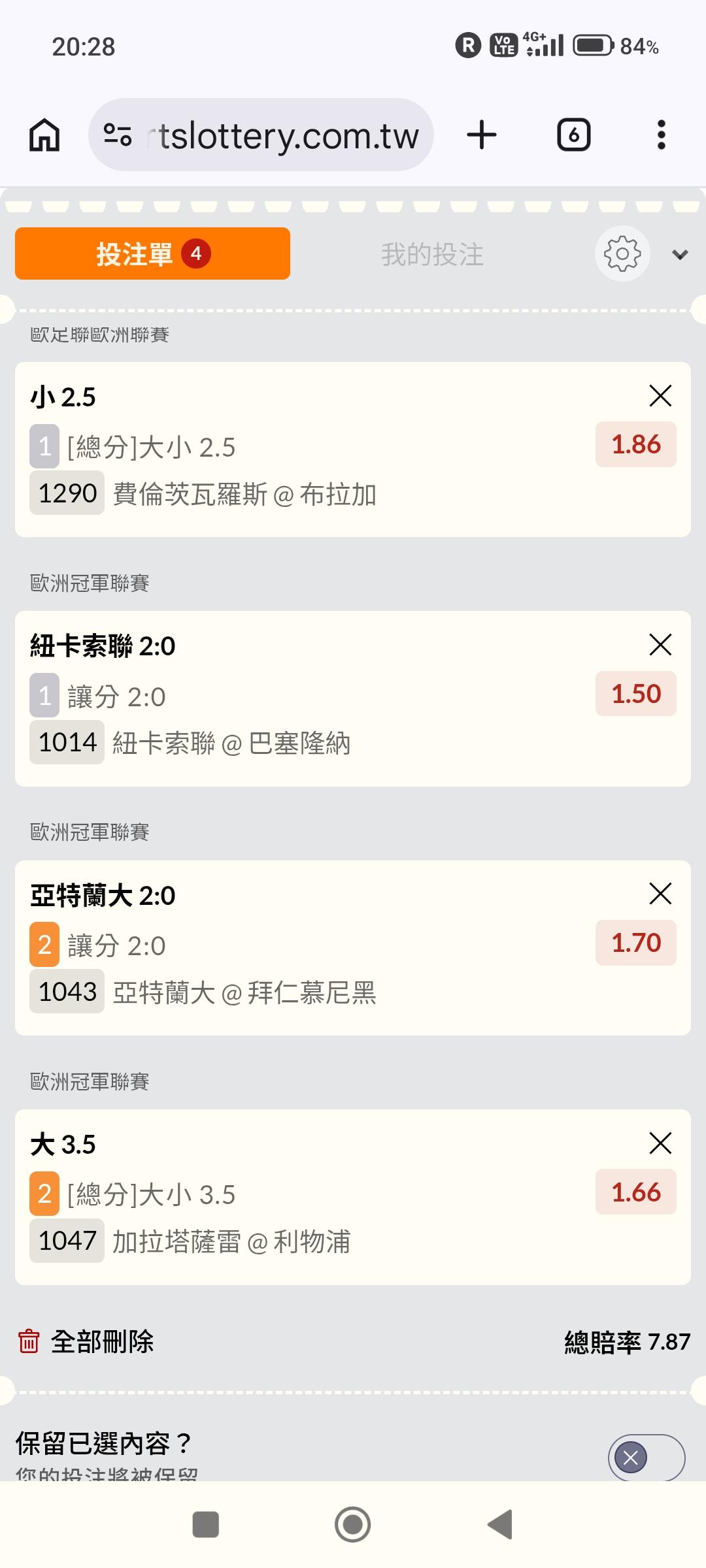This screenshot has height=1568, width=706.
Task: Switch to 我的投注 tab
Action: [x=432, y=254]
